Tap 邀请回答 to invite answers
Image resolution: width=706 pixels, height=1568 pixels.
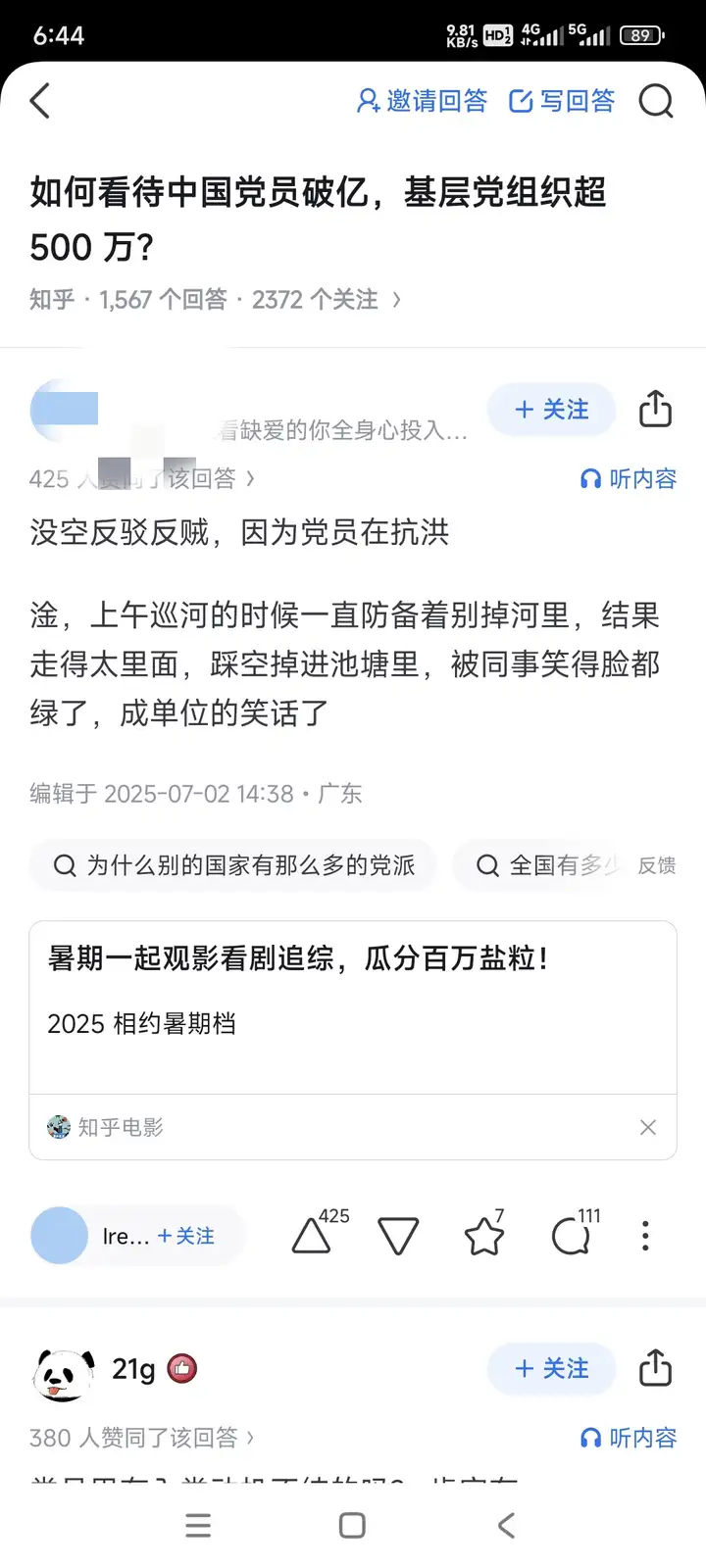[x=422, y=101]
